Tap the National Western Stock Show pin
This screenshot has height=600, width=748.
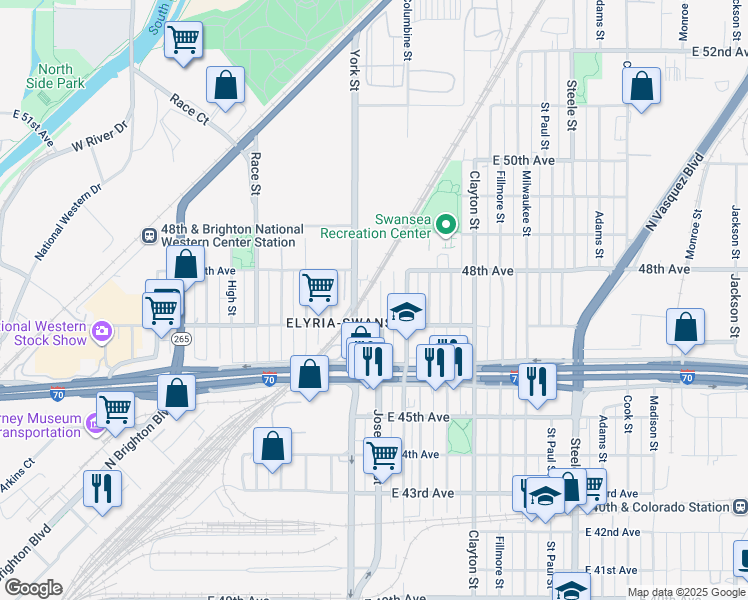(x=101, y=332)
